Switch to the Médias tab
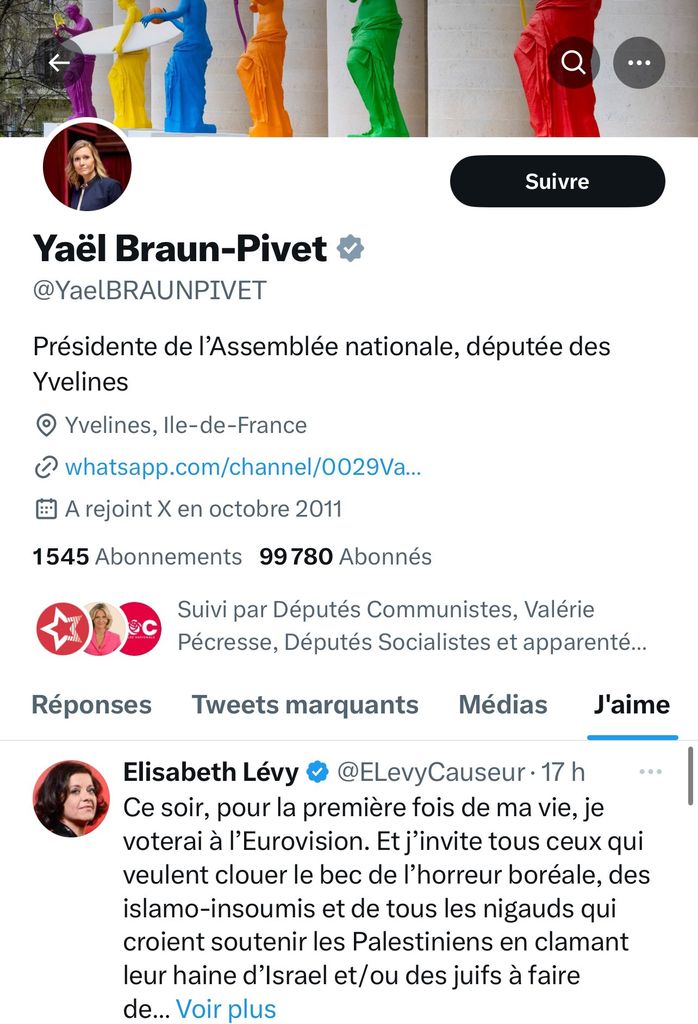The height and width of the screenshot is (1024, 698). tap(503, 705)
